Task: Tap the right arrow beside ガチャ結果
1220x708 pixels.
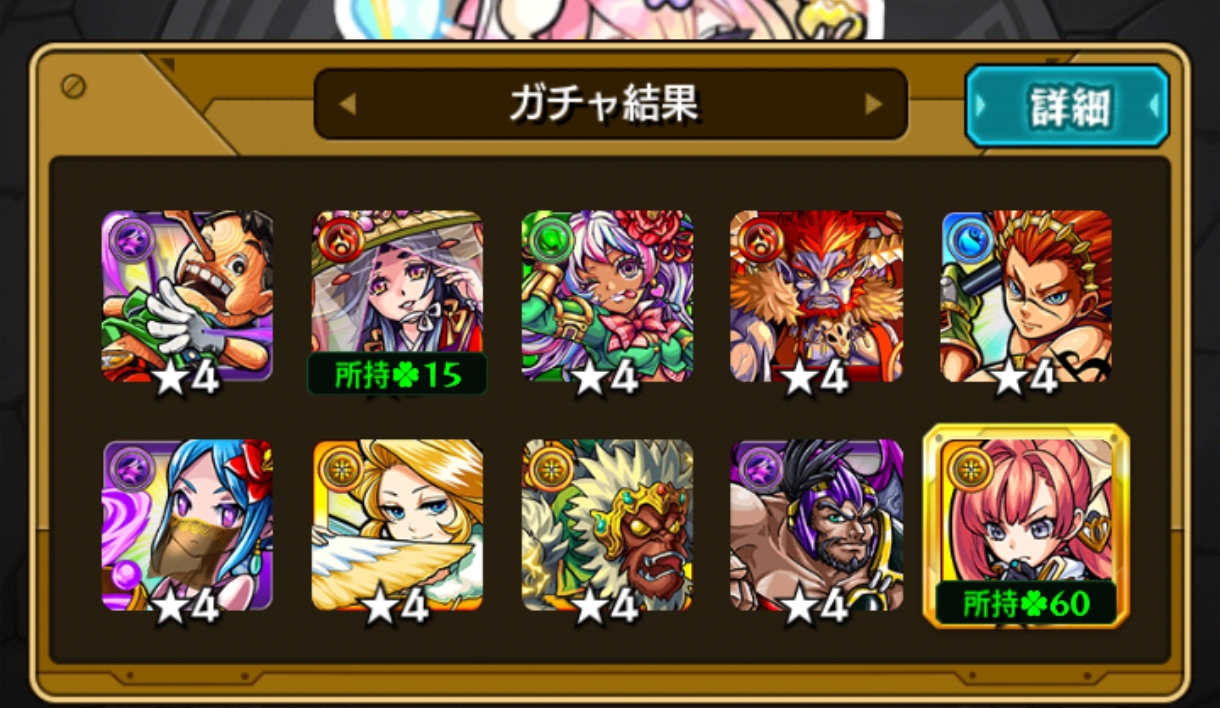Action: coord(873,104)
